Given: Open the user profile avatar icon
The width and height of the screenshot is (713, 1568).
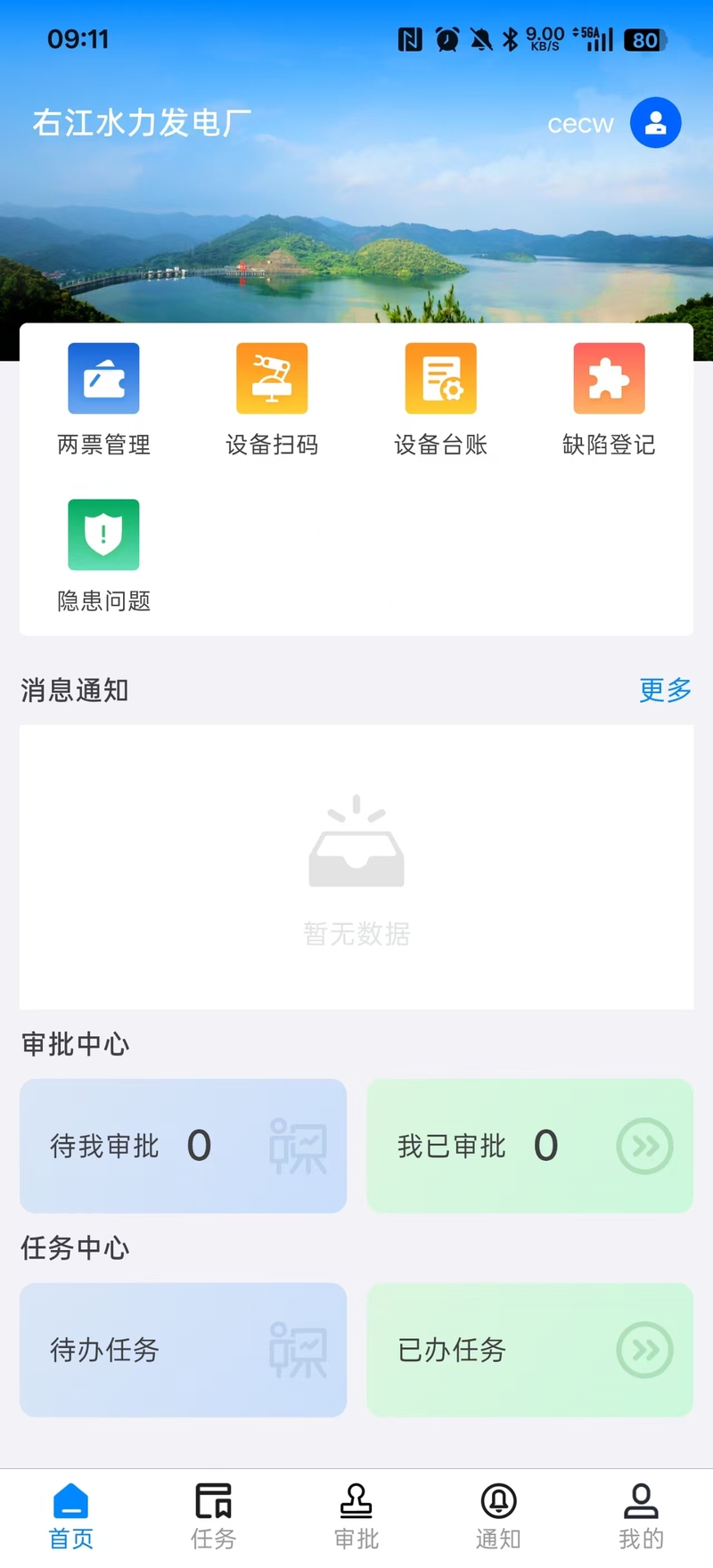Looking at the screenshot, I should tap(655, 123).
